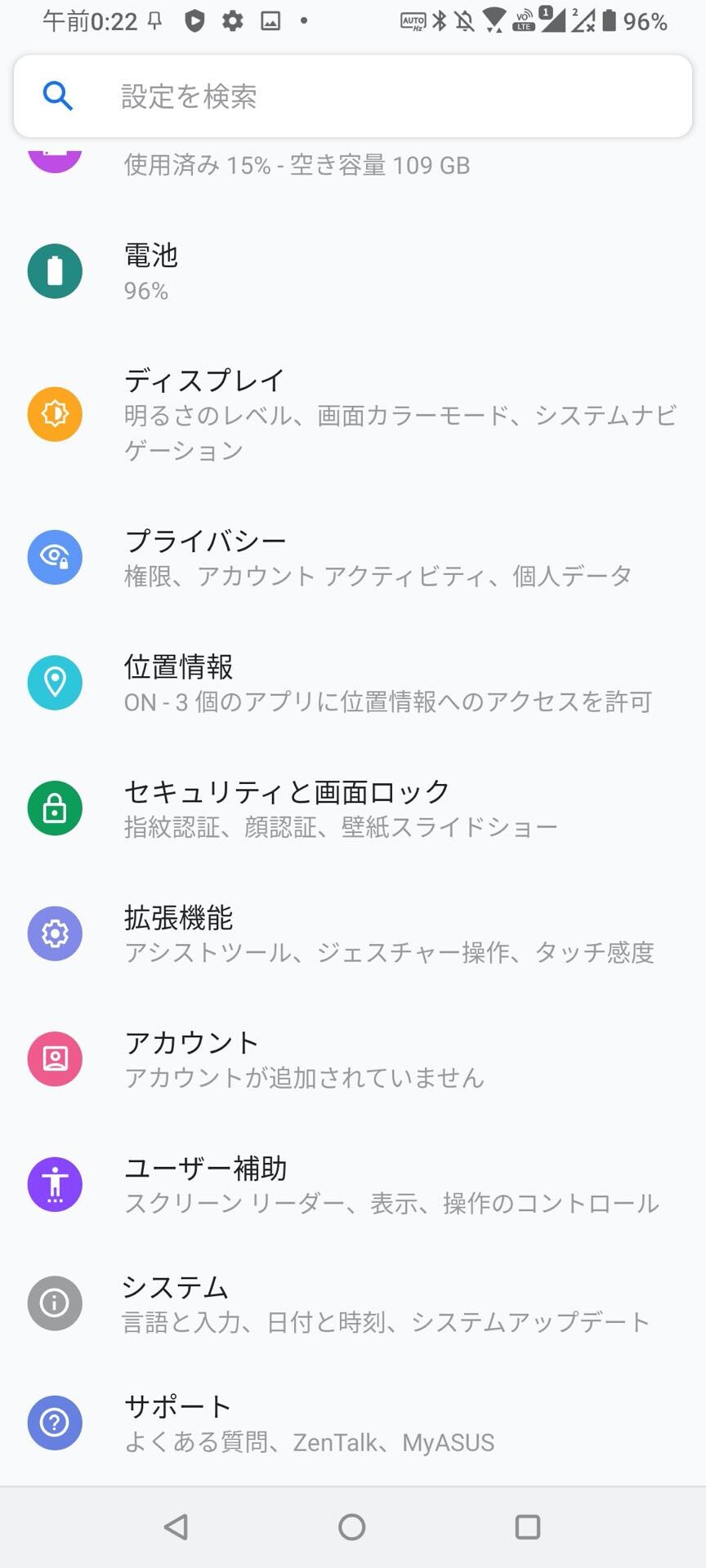This screenshot has height=1568, width=706.
Task: Select the gear icon next to 拡張機能
Action: [54, 933]
